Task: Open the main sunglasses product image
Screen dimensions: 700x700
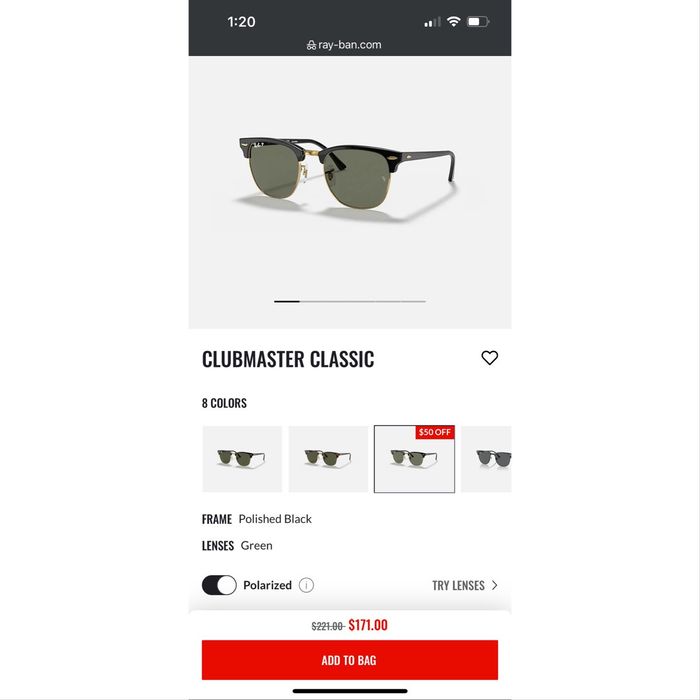Action: (x=349, y=170)
